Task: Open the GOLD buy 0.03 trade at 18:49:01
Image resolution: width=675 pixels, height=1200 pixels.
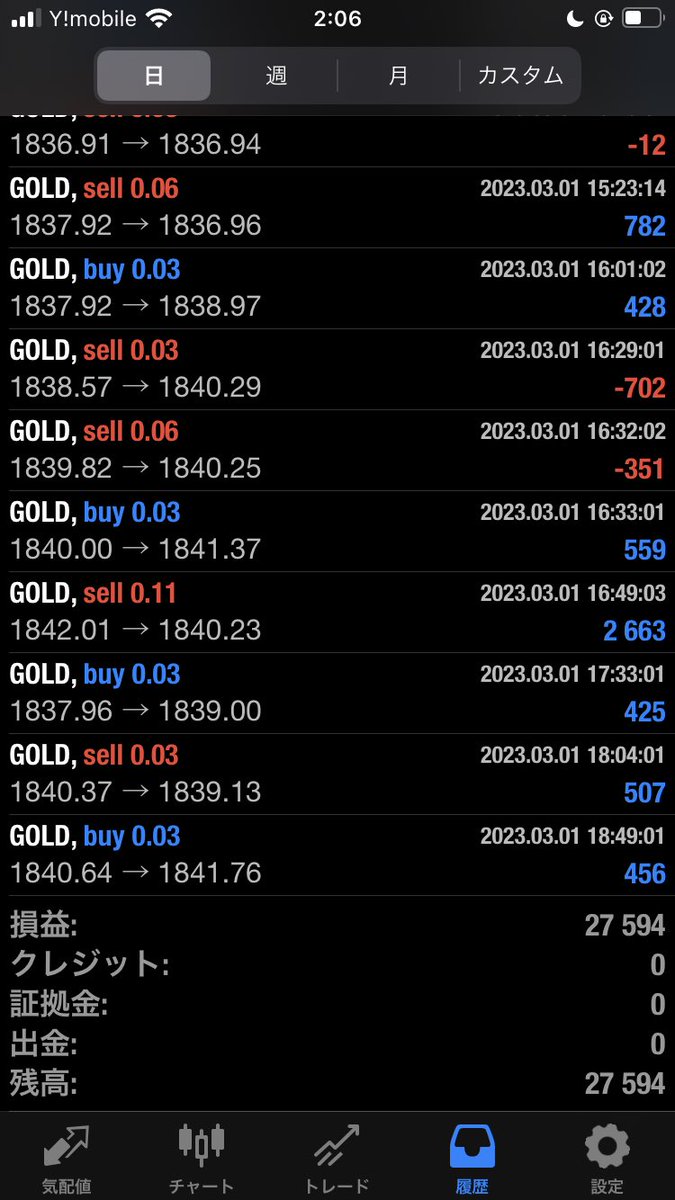Action: pyautogui.click(x=337, y=855)
